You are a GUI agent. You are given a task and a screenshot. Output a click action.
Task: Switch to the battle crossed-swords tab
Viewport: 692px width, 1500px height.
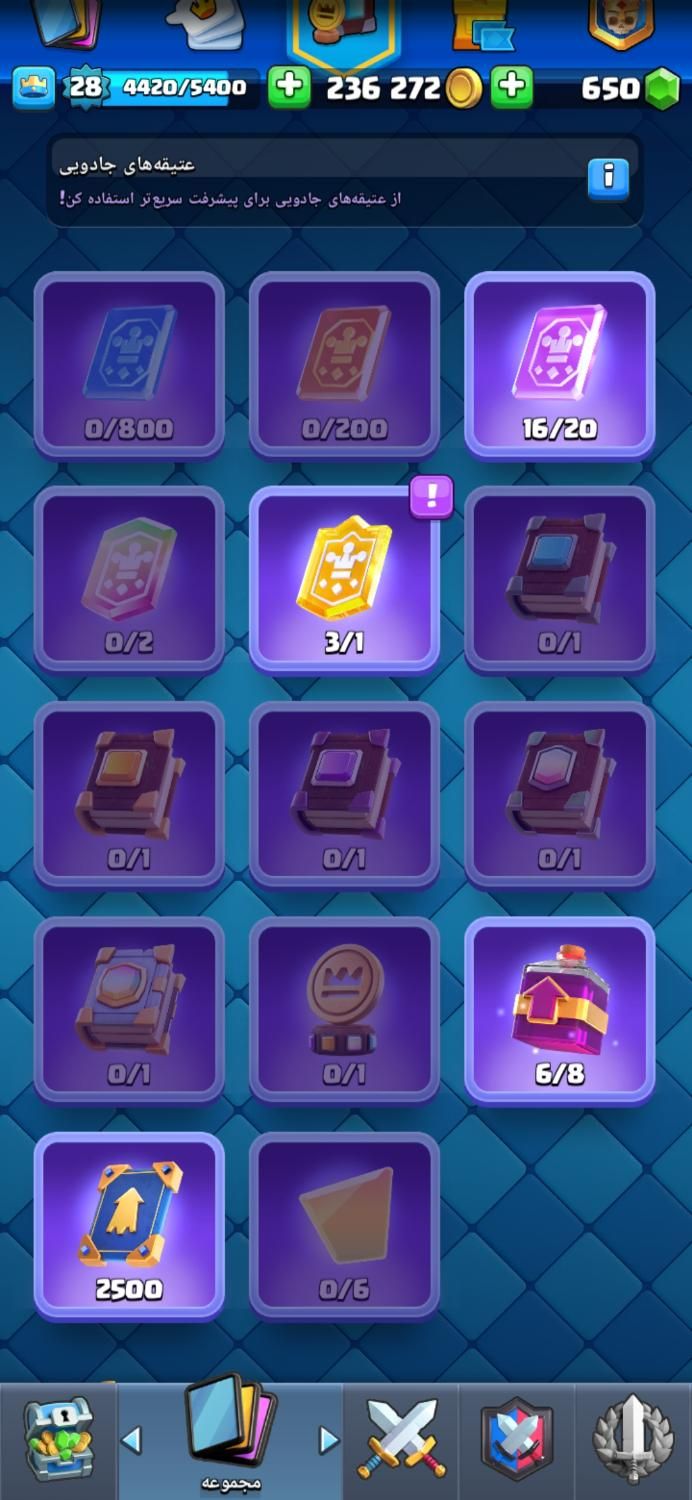pos(401,1440)
